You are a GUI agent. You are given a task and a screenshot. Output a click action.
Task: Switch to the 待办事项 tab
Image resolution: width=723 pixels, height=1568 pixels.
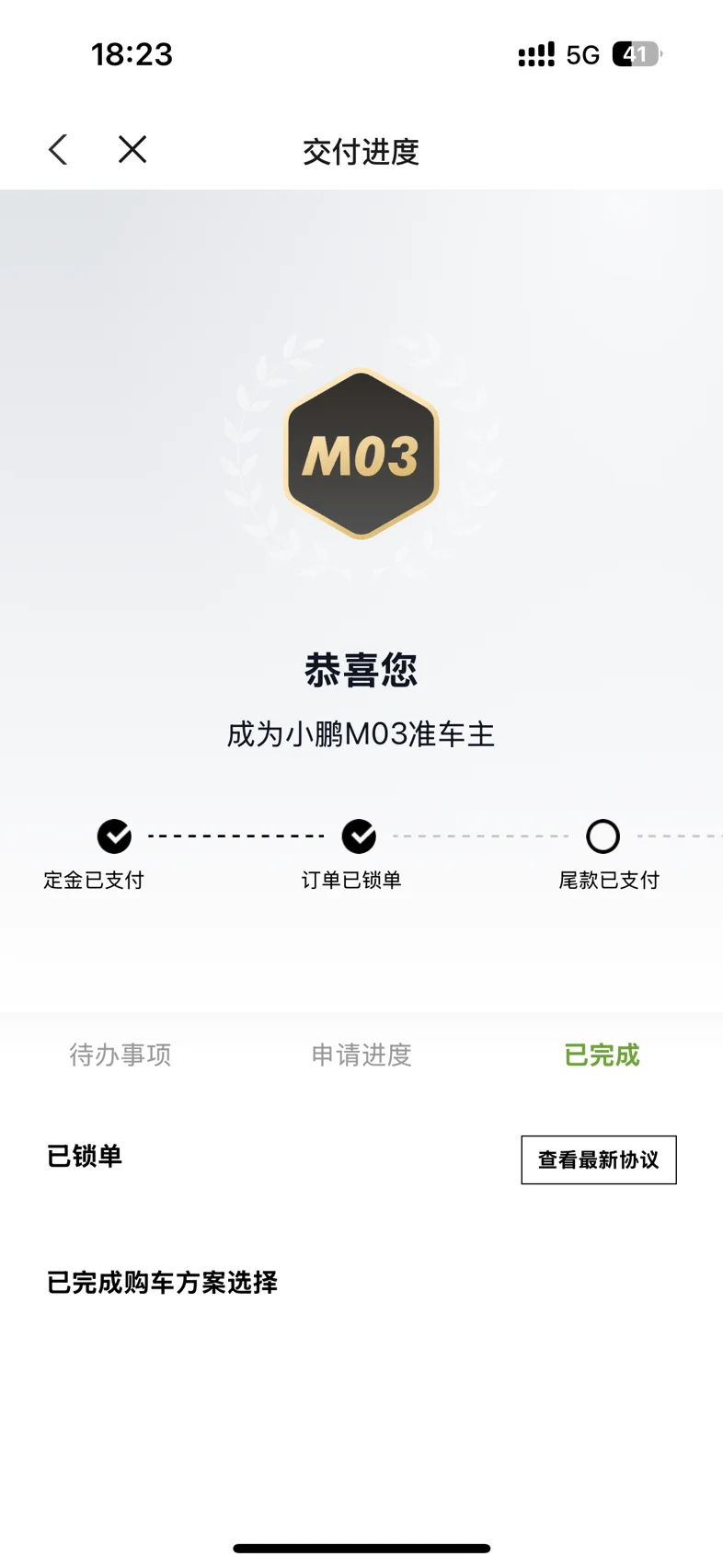120,1055
